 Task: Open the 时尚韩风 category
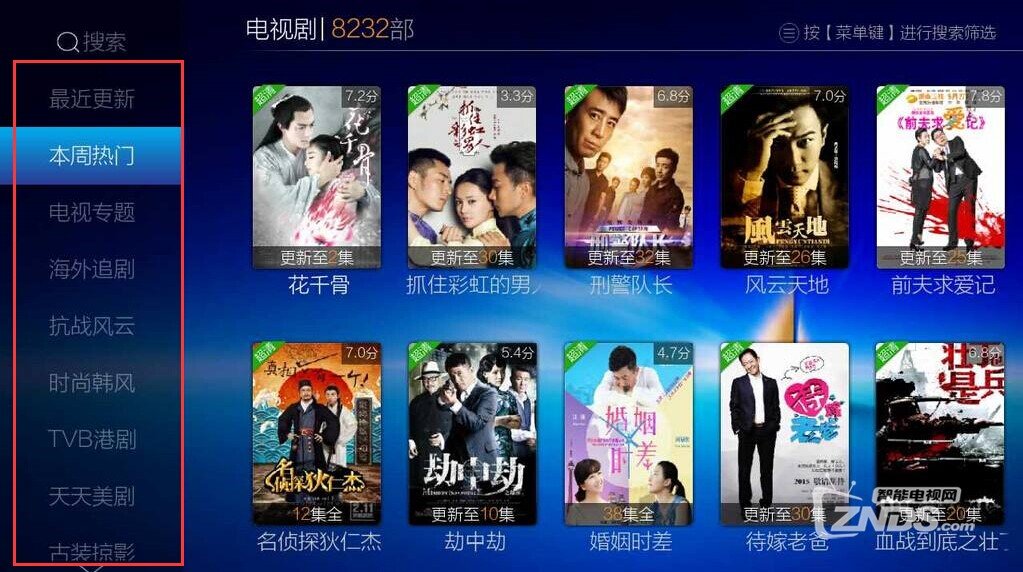coord(92,383)
